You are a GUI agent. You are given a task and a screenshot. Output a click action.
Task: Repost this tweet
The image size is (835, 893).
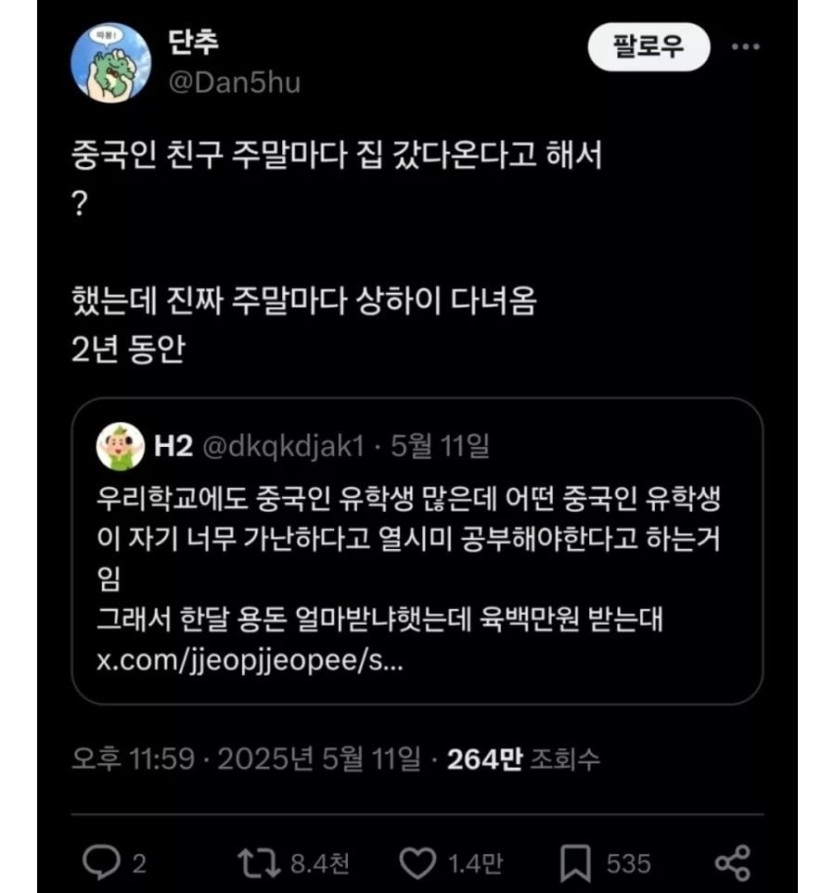(254, 863)
